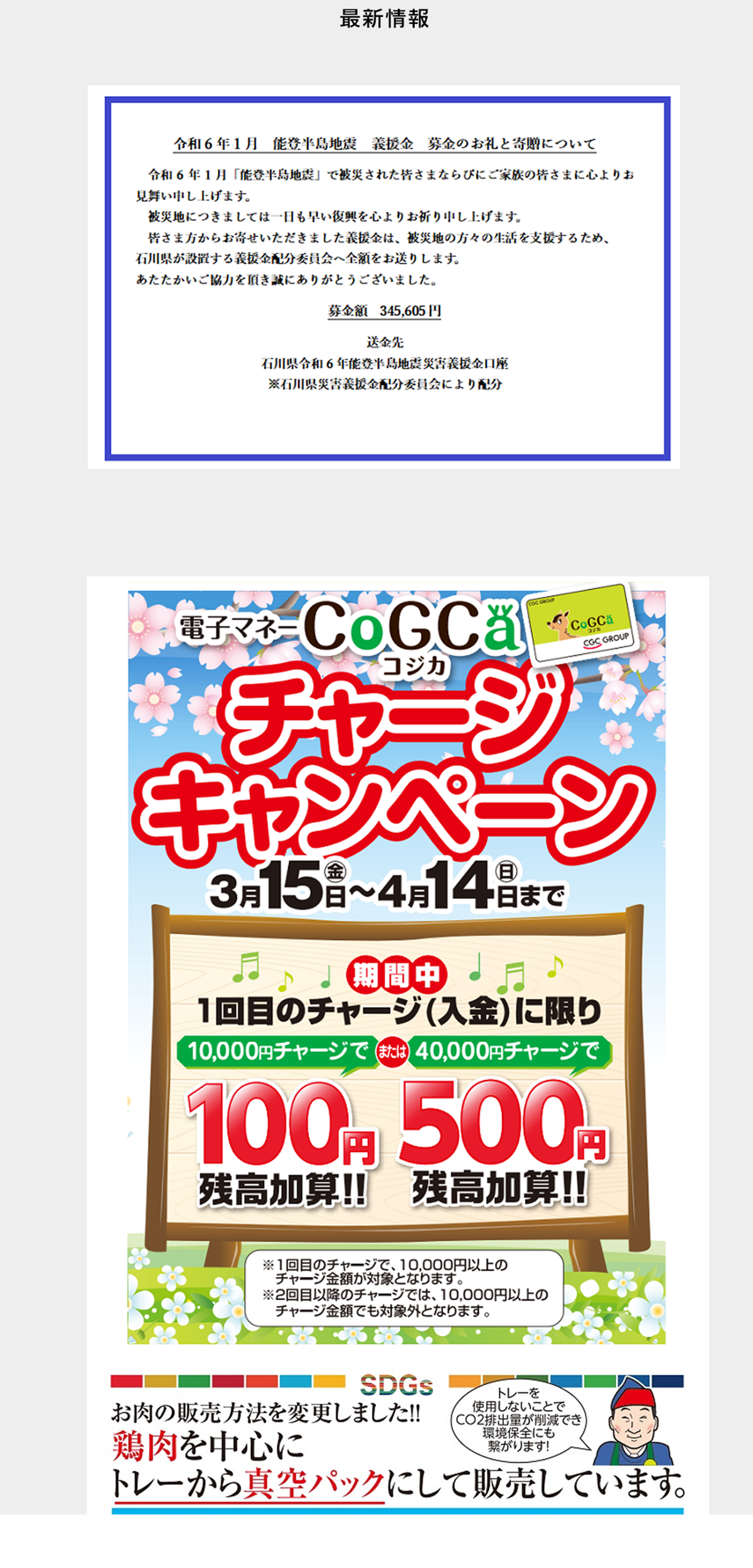Open the CoGCa charge campaign flyer
The height and width of the screenshot is (1568, 753).
[397, 966]
